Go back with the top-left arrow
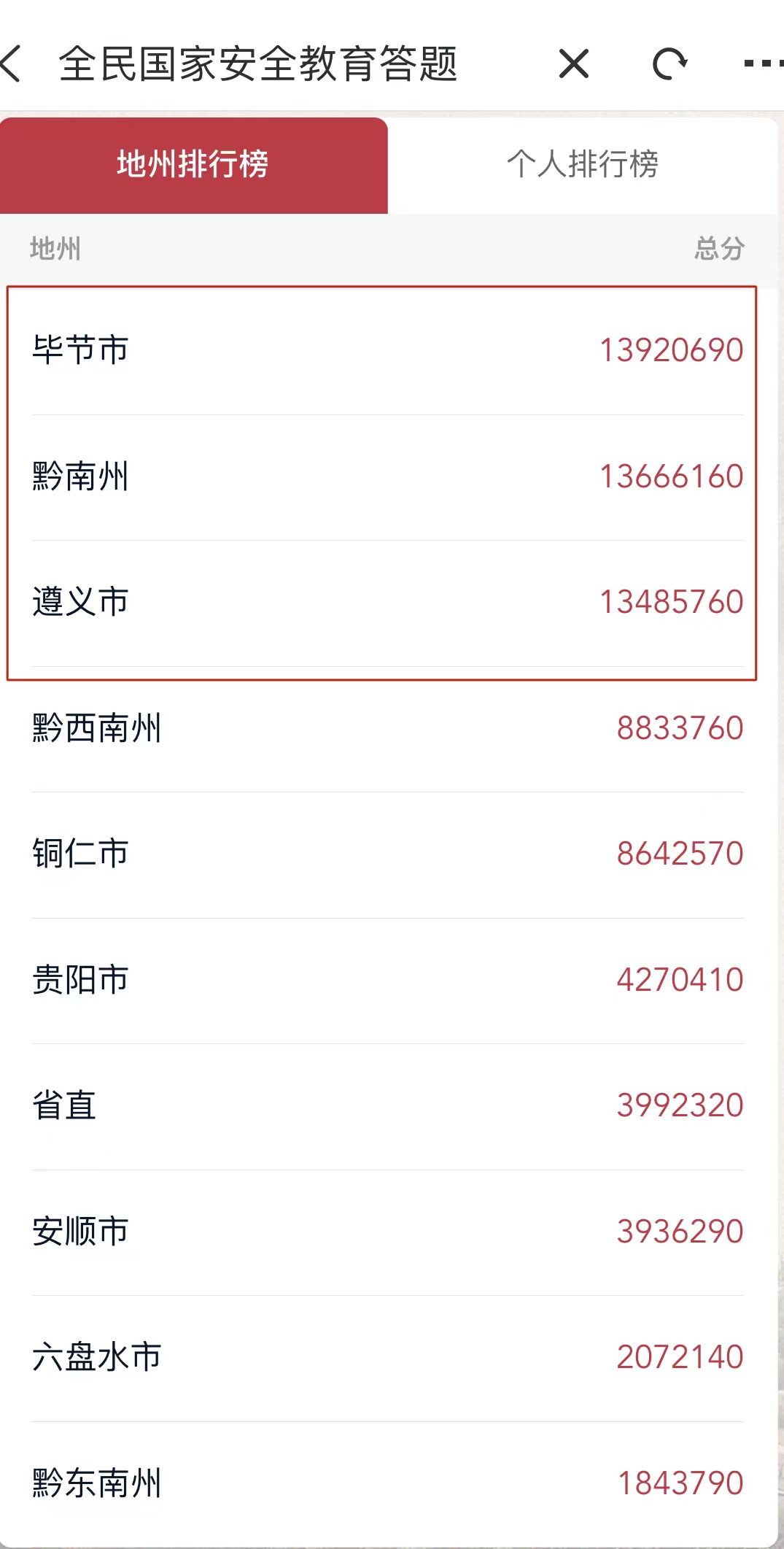 pos(11,63)
